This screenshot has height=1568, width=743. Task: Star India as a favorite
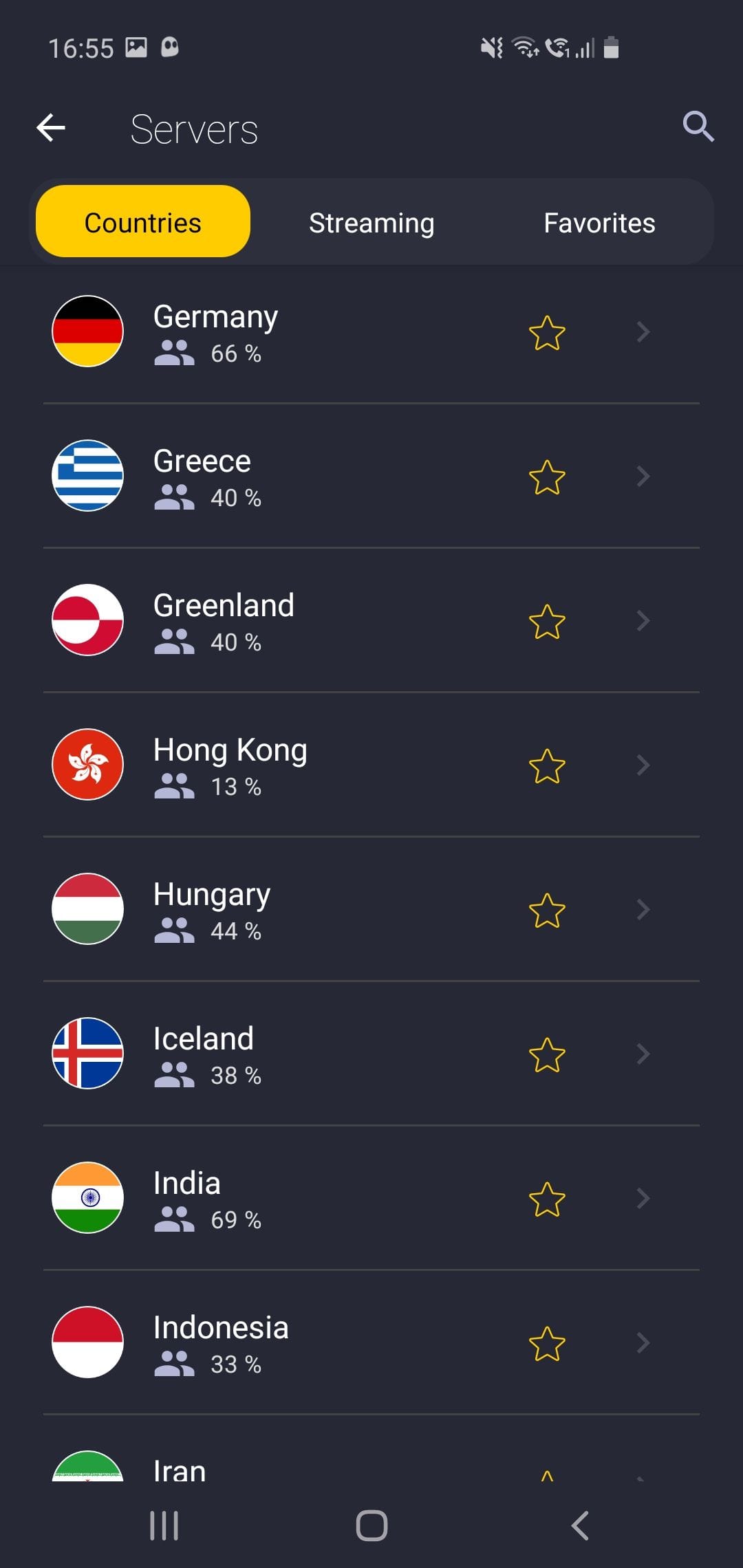coord(547,1199)
